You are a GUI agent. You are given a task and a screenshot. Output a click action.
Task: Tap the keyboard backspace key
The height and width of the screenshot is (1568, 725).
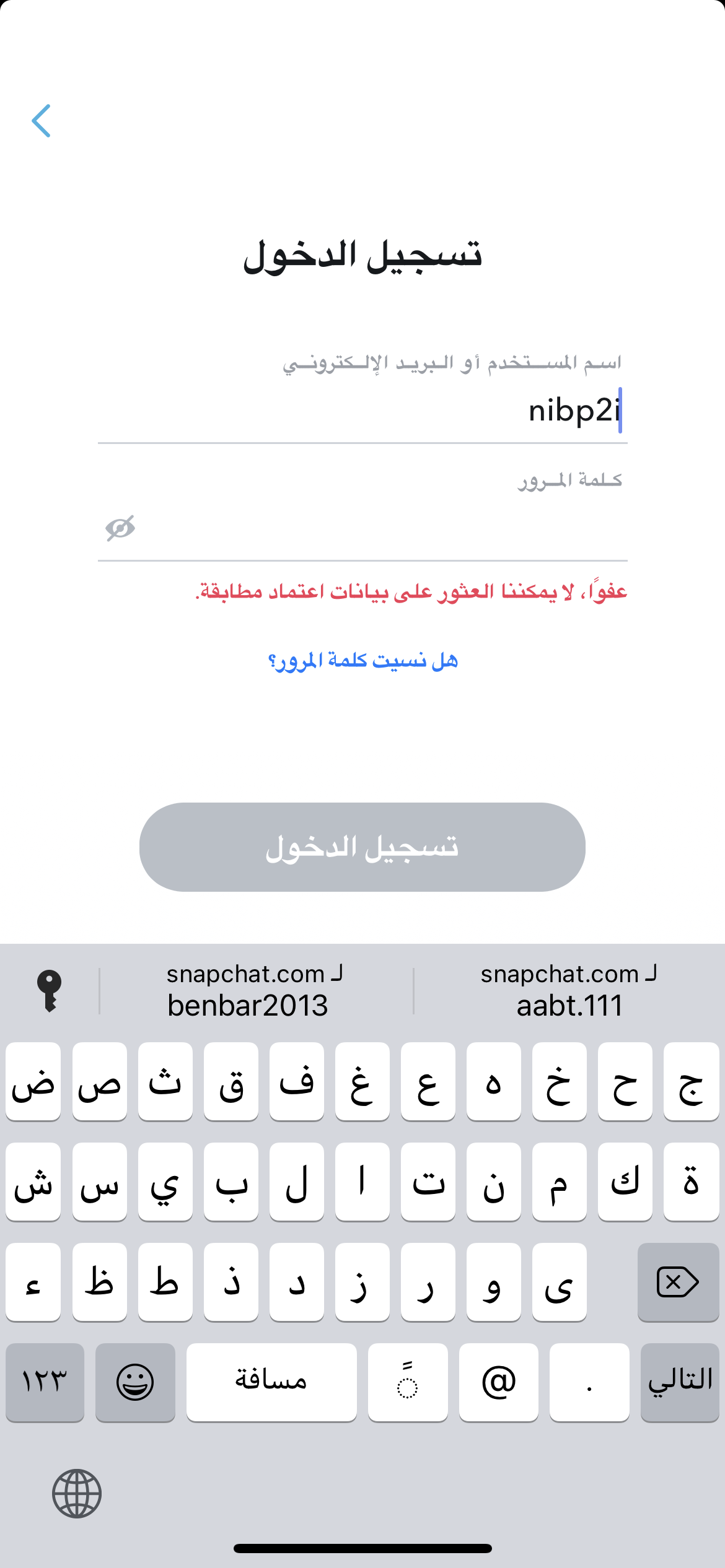pos(678,1282)
